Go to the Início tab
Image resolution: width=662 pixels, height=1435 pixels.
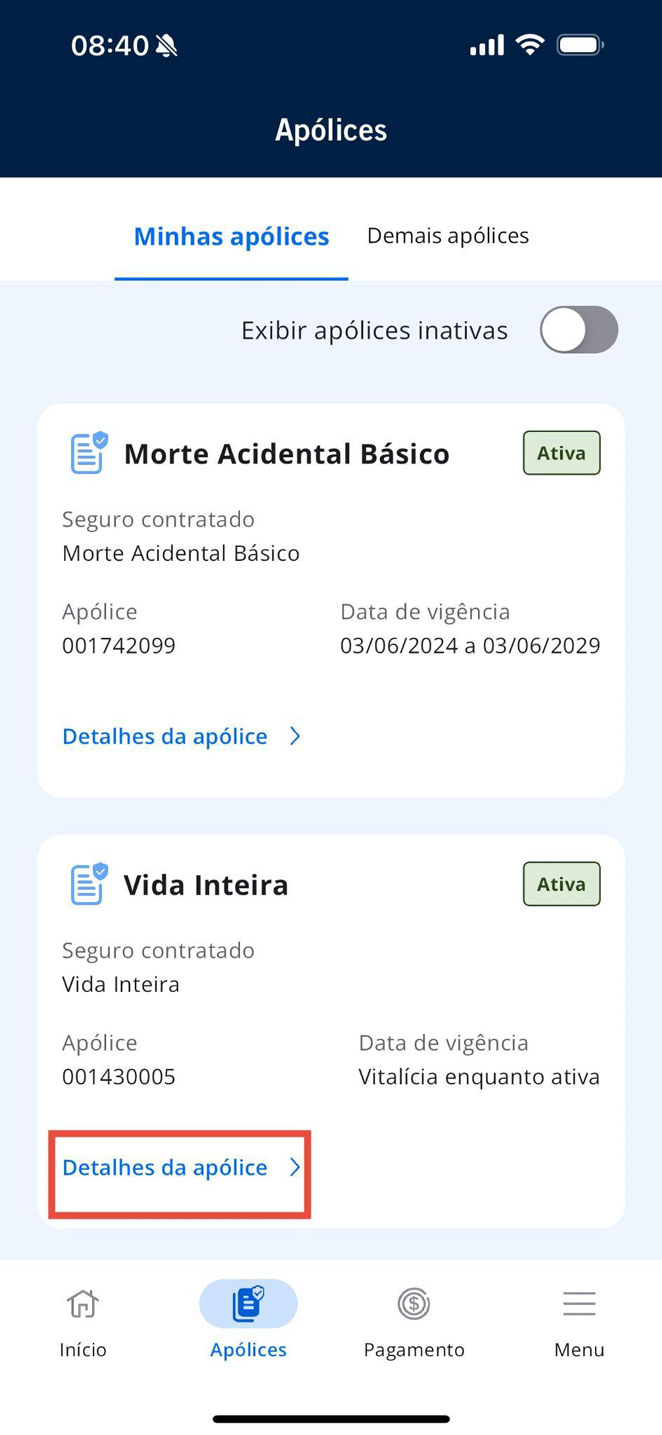[x=83, y=1323]
